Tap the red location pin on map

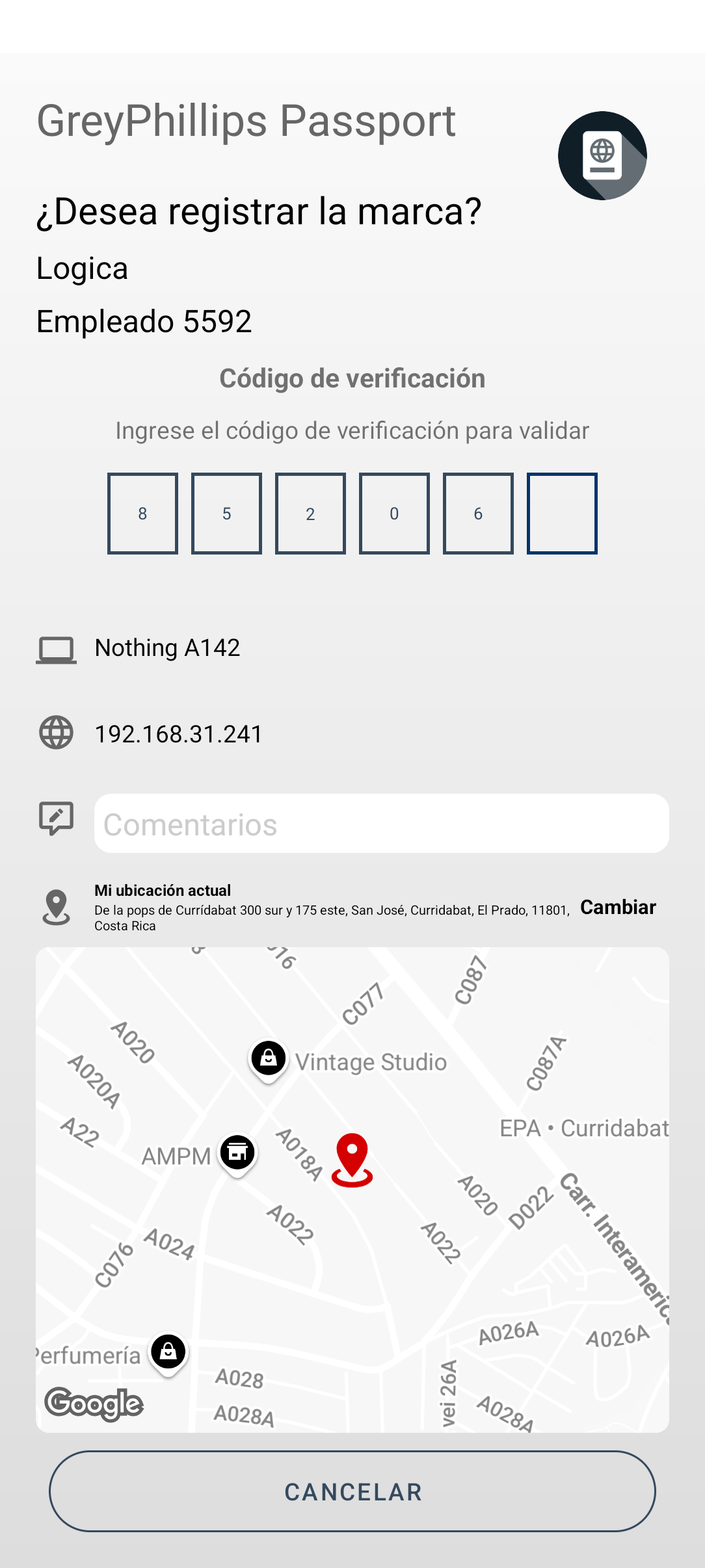click(352, 1160)
